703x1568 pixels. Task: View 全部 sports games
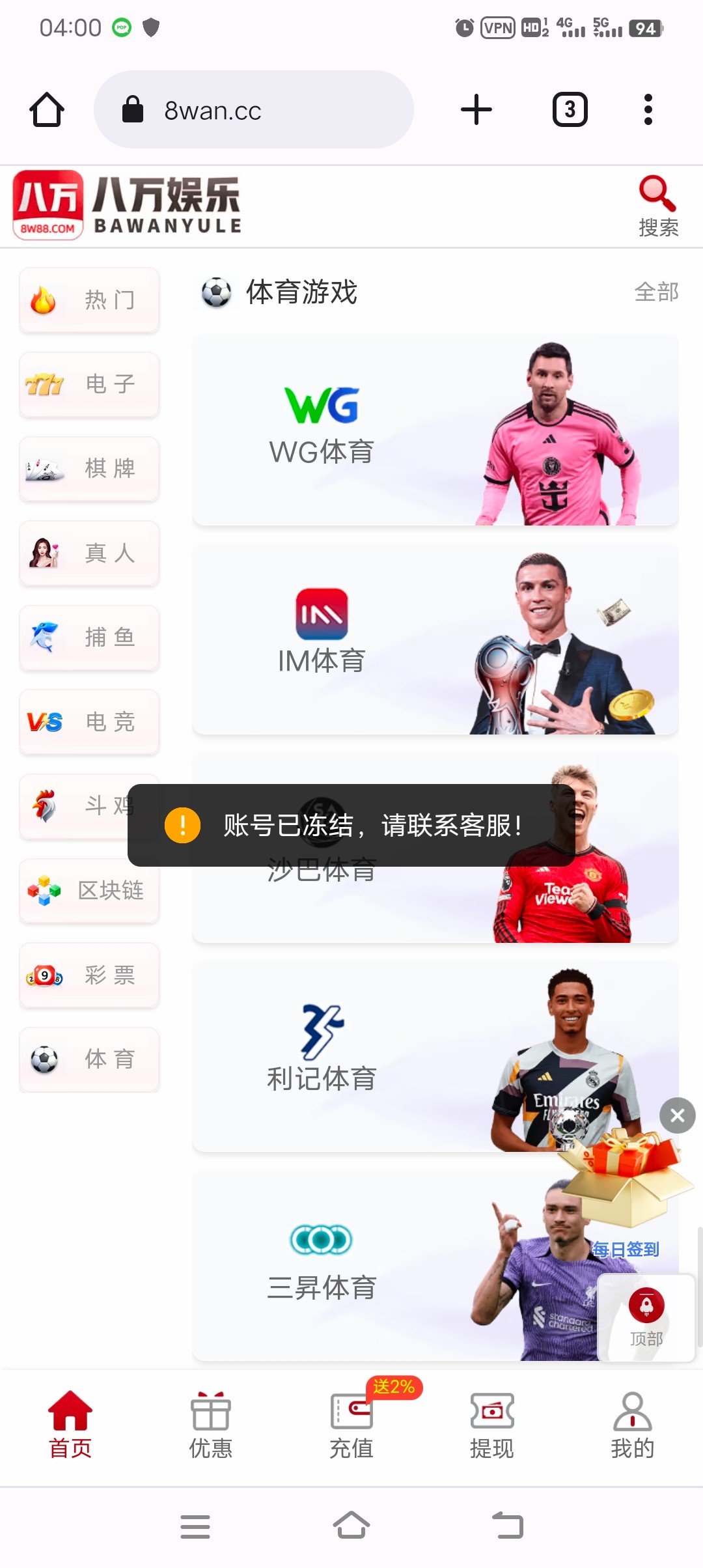click(656, 292)
